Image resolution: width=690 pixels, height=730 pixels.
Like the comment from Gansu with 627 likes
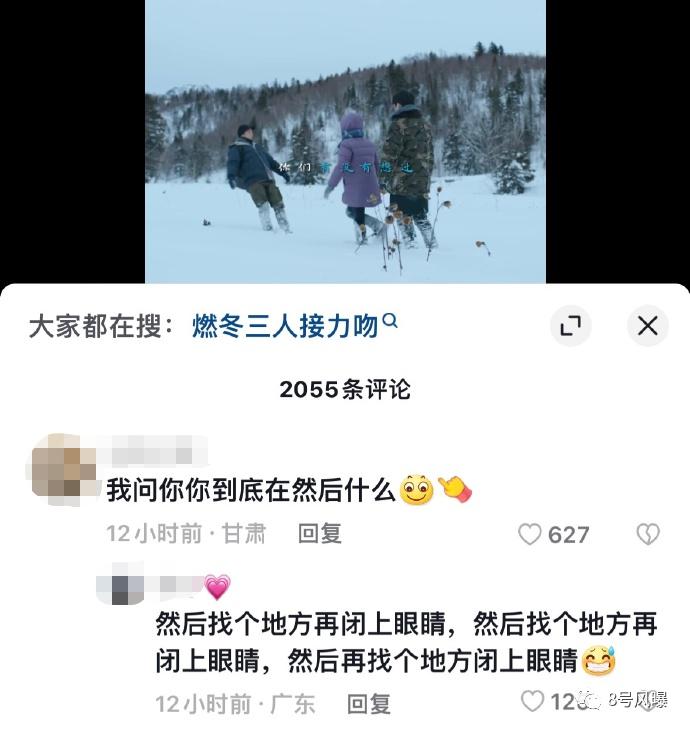click(530, 535)
